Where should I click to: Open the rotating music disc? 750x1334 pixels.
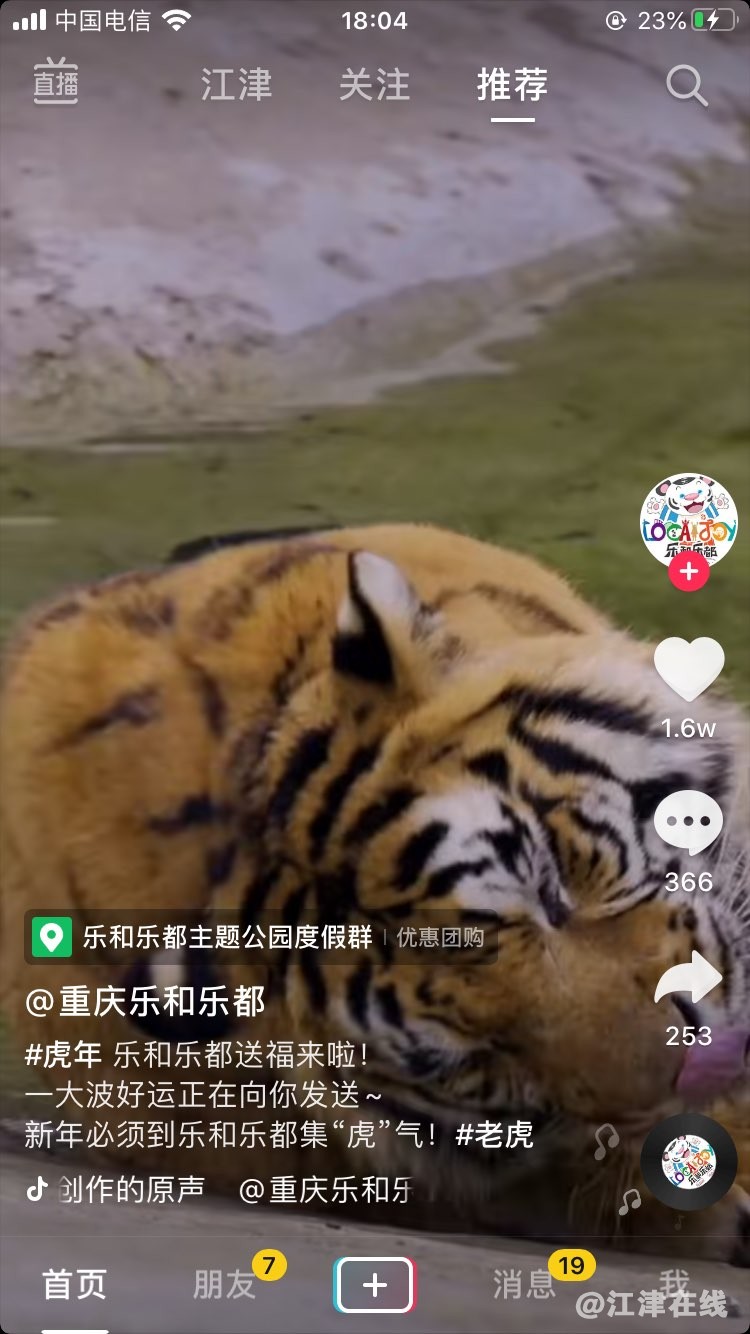(688, 1162)
